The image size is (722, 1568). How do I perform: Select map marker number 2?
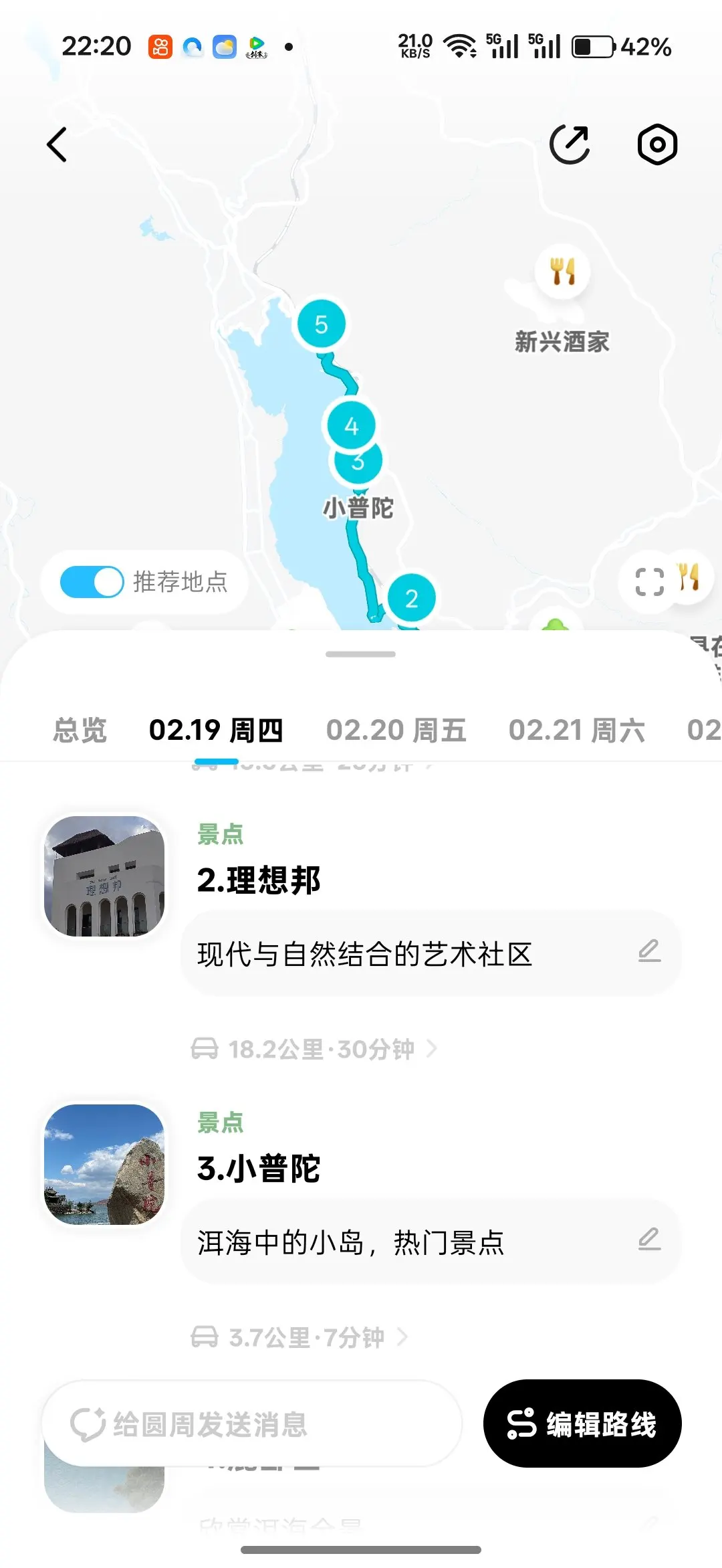click(411, 598)
